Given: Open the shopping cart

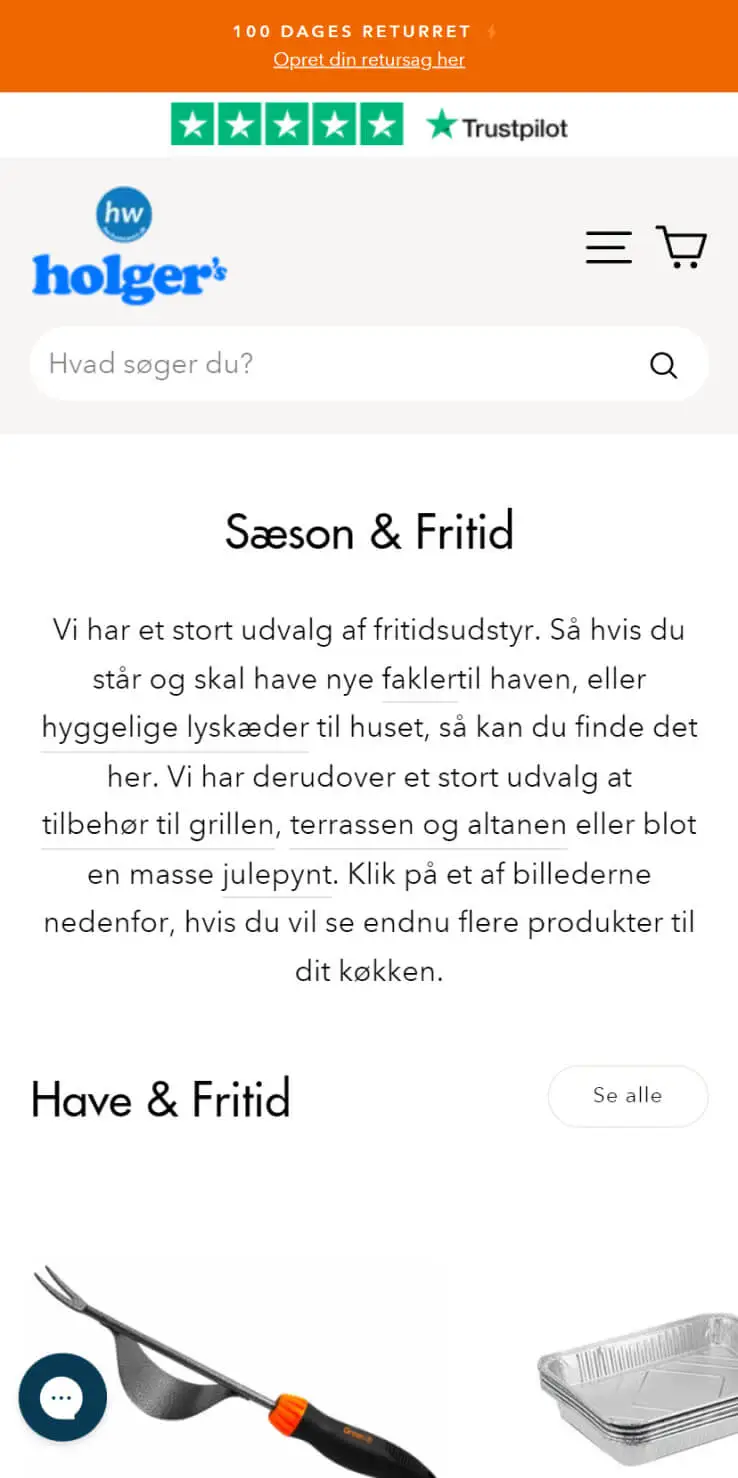Looking at the screenshot, I should tap(681, 246).
